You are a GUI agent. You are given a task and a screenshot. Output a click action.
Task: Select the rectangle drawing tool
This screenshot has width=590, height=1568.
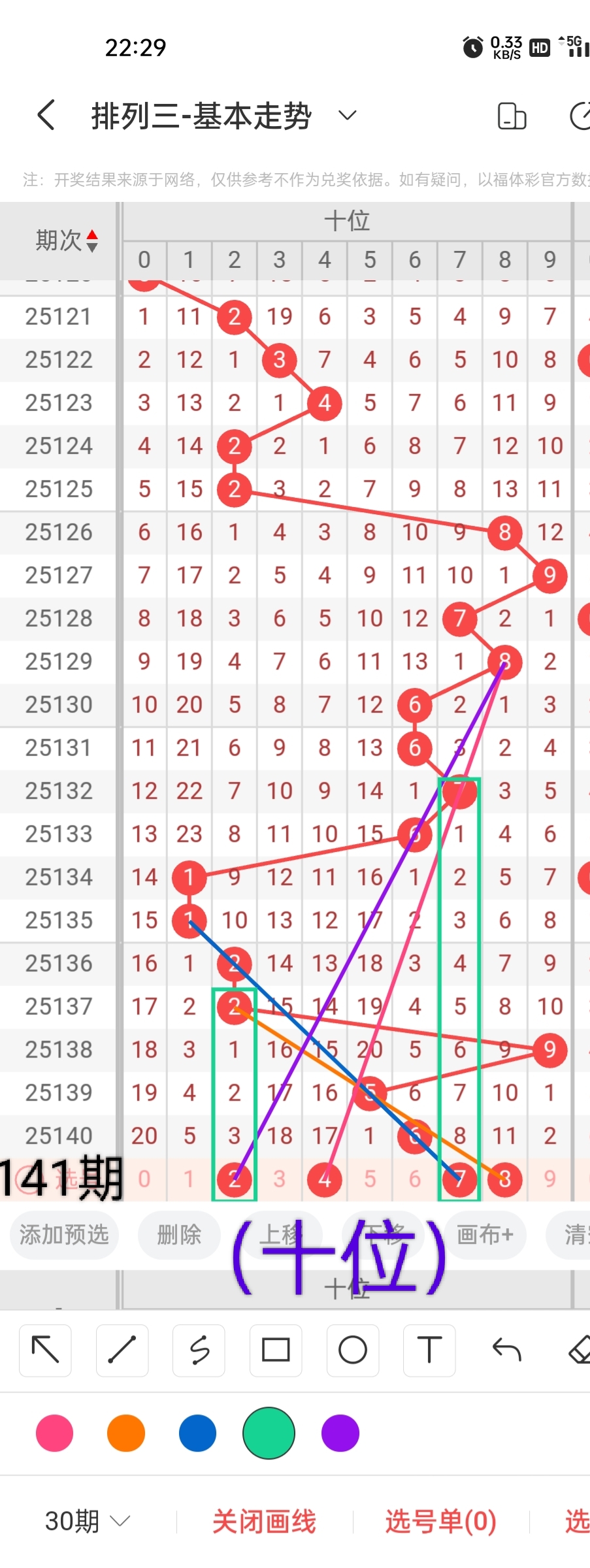tap(276, 1350)
